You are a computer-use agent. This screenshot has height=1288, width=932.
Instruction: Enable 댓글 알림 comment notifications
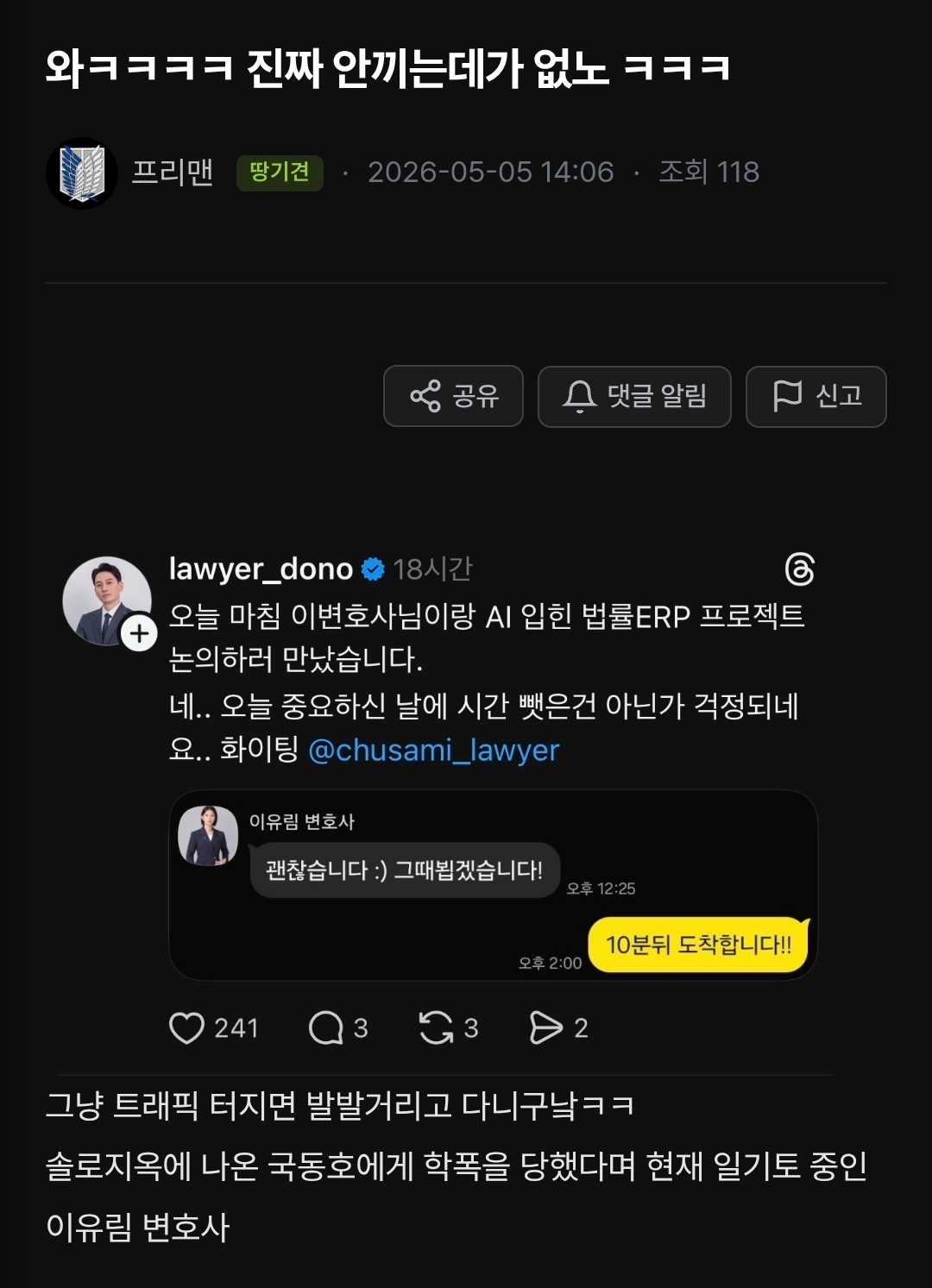pos(634,396)
